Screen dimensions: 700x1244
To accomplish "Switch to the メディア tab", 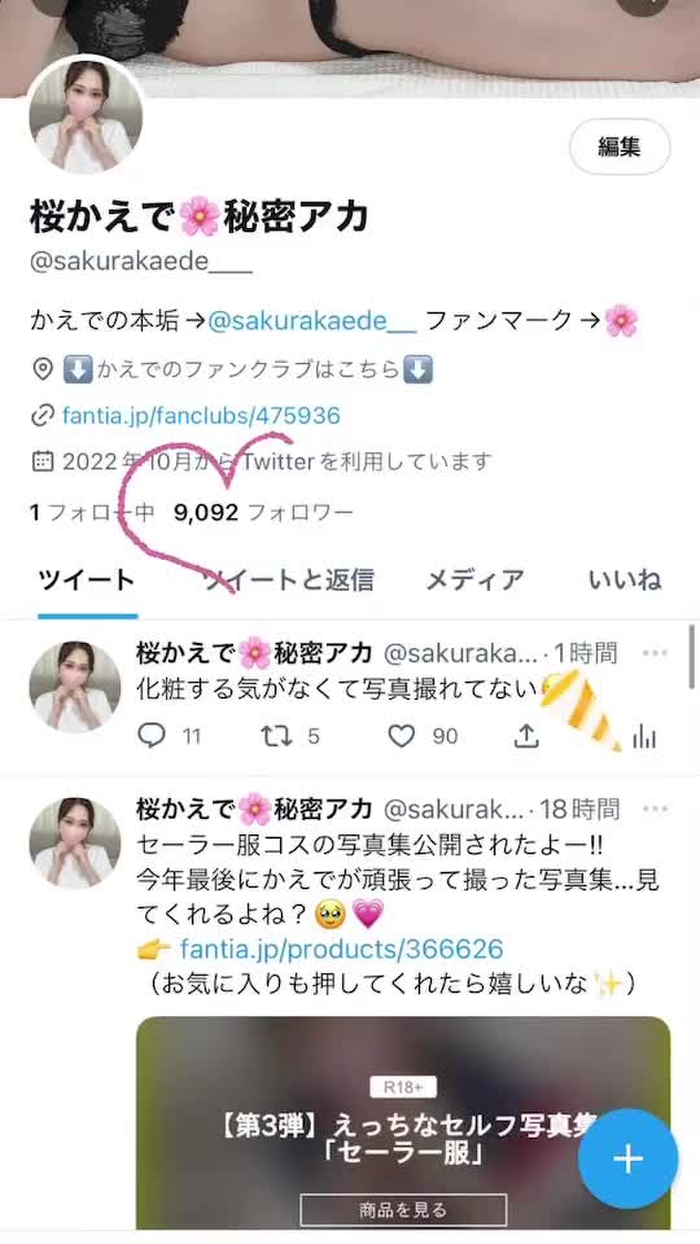I will click(475, 579).
